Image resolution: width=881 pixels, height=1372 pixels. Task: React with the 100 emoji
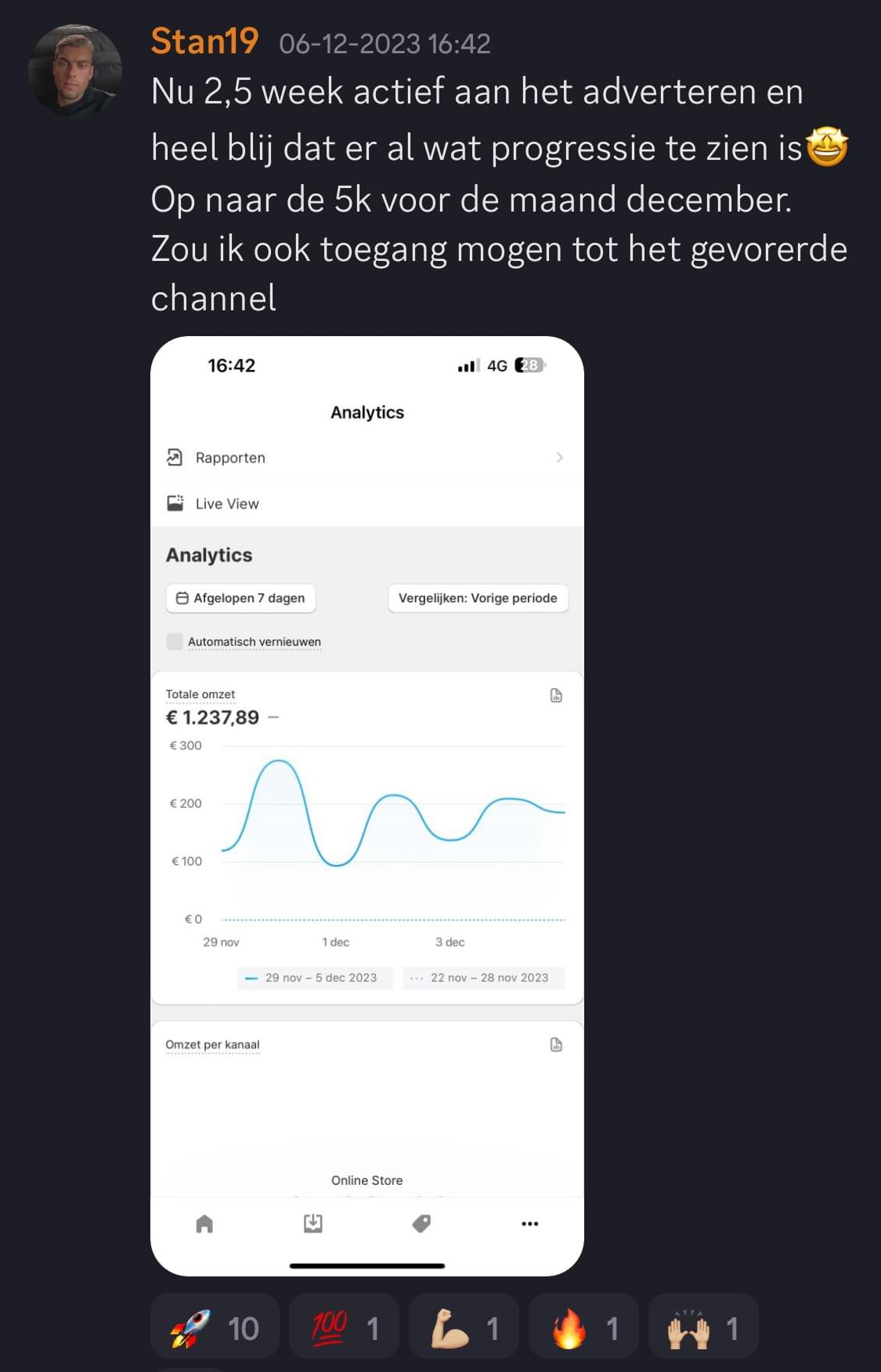[x=343, y=1329]
